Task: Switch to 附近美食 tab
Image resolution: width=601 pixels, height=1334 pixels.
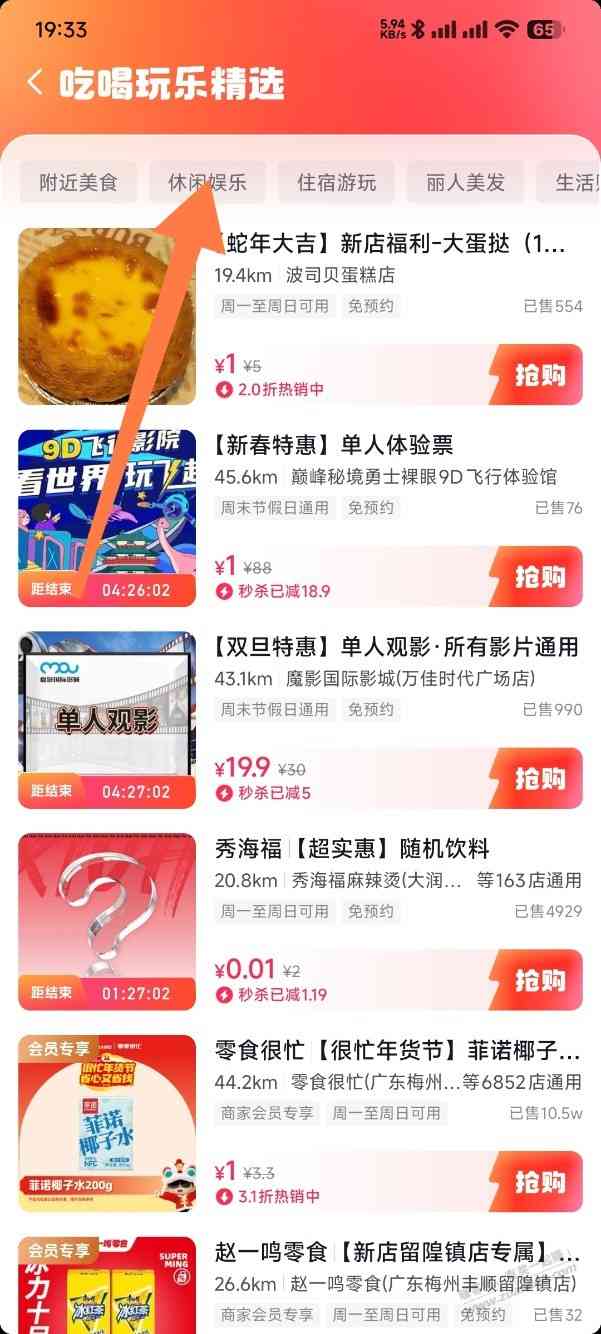Action: click(78, 182)
